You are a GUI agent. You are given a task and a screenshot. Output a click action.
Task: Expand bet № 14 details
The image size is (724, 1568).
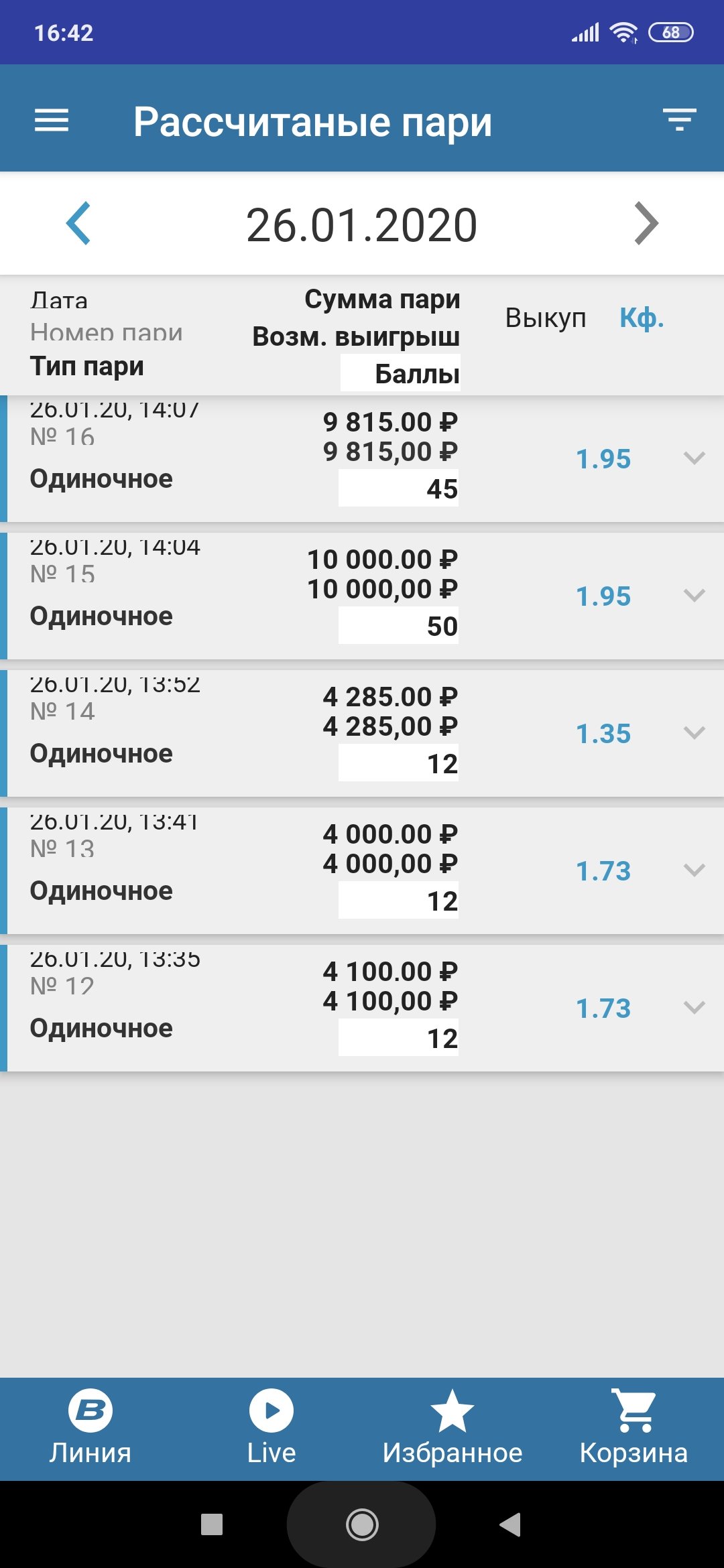pyautogui.click(x=694, y=733)
